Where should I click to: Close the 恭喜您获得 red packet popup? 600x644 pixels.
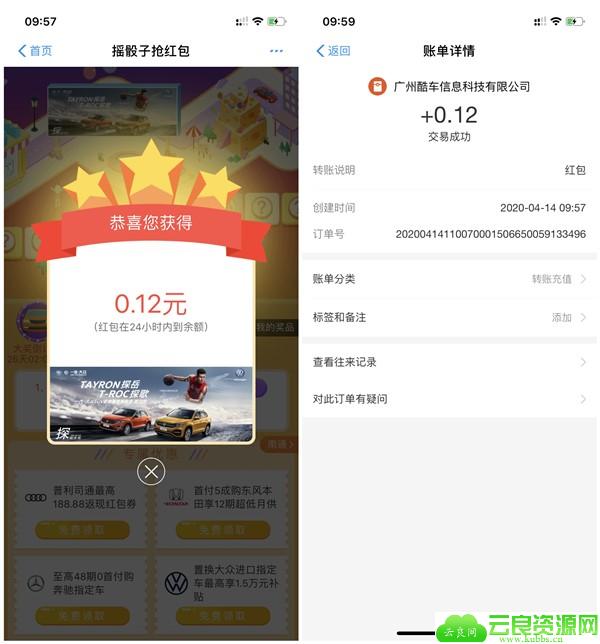click(151, 472)
